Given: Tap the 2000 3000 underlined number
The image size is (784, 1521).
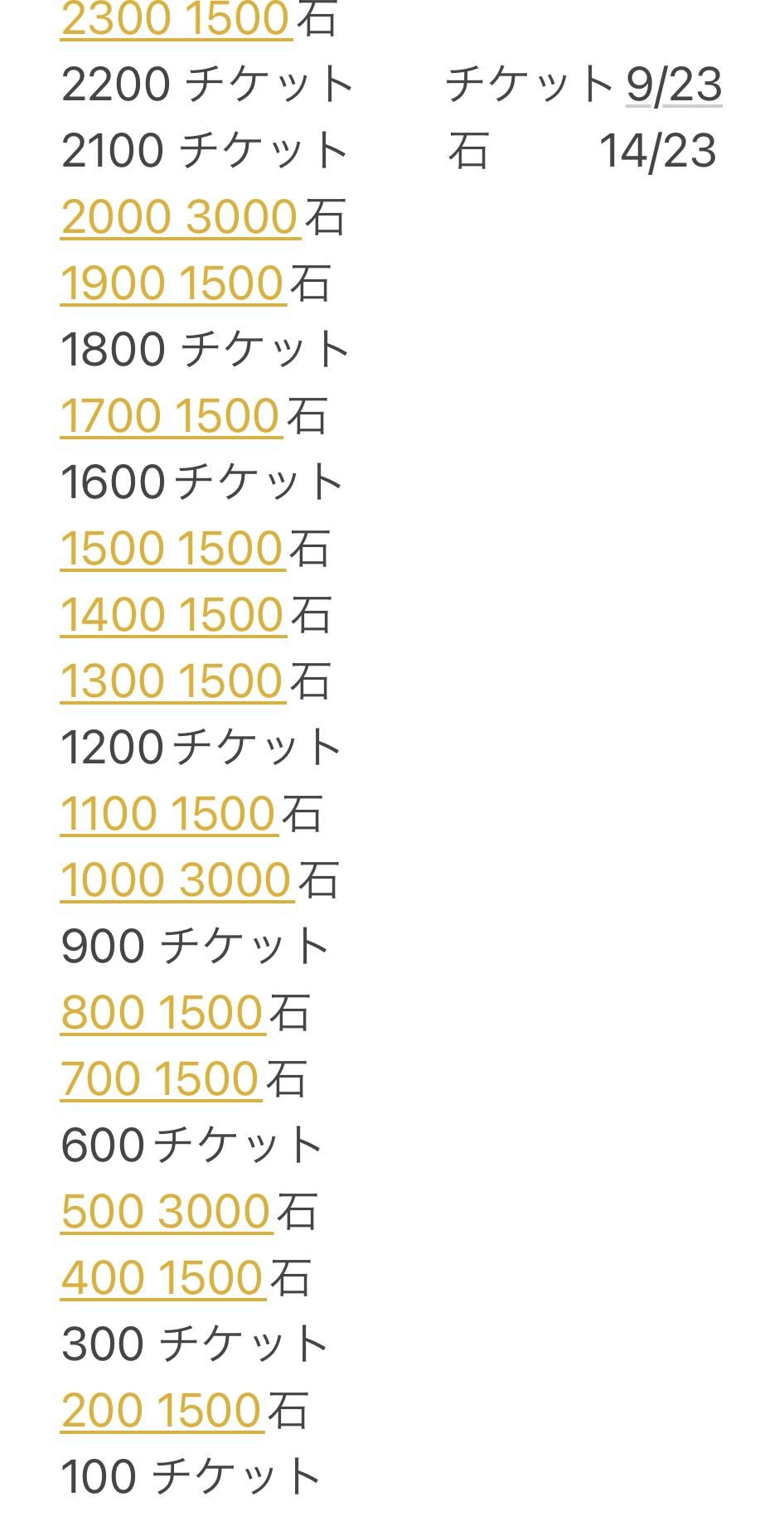Looking at the screenshot, I should [180, 217].
